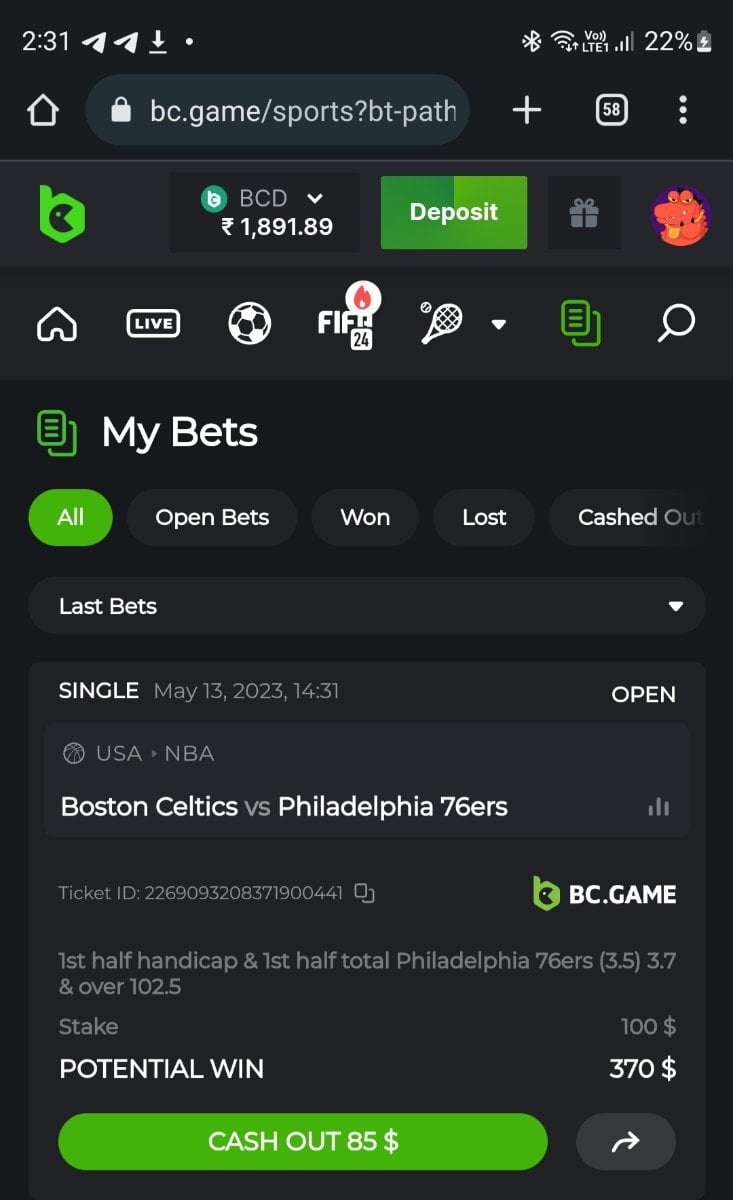Cash out the bet for 85 $
Viewport: 733px width, 1200px height.
click(303, 1141)
